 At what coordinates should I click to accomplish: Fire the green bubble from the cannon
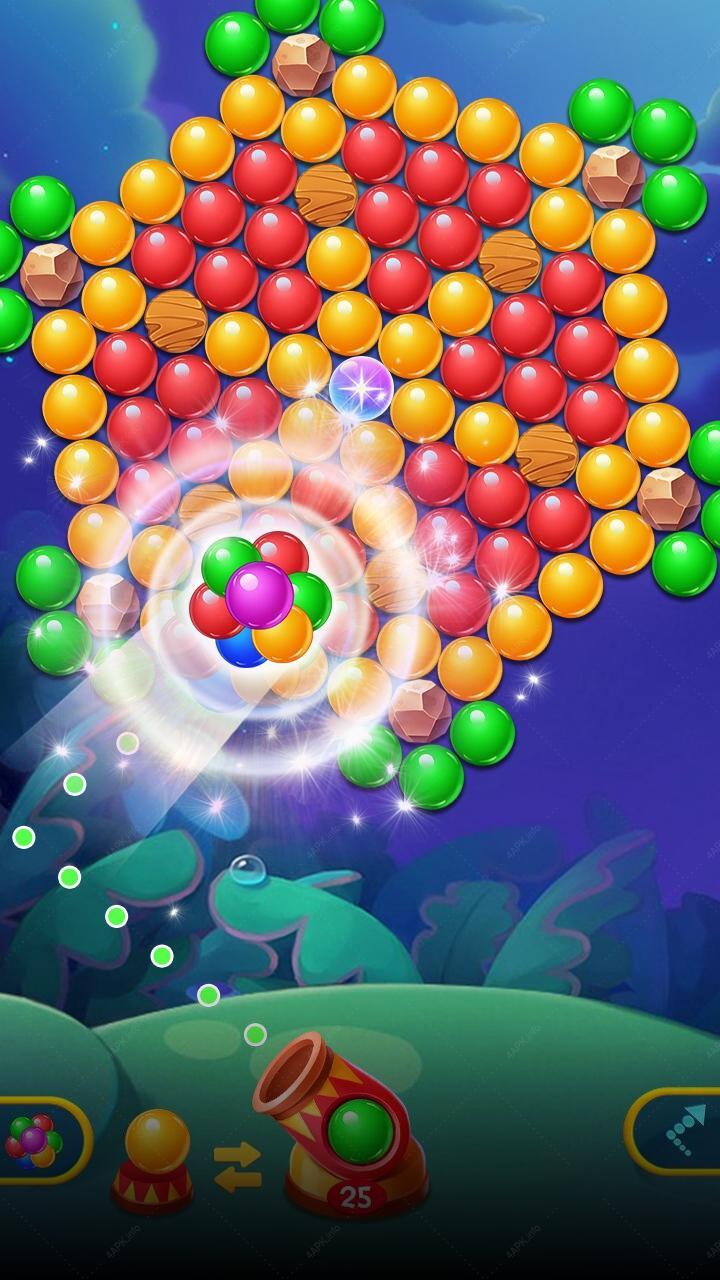pyautogui.click(x=359, y=1131)
